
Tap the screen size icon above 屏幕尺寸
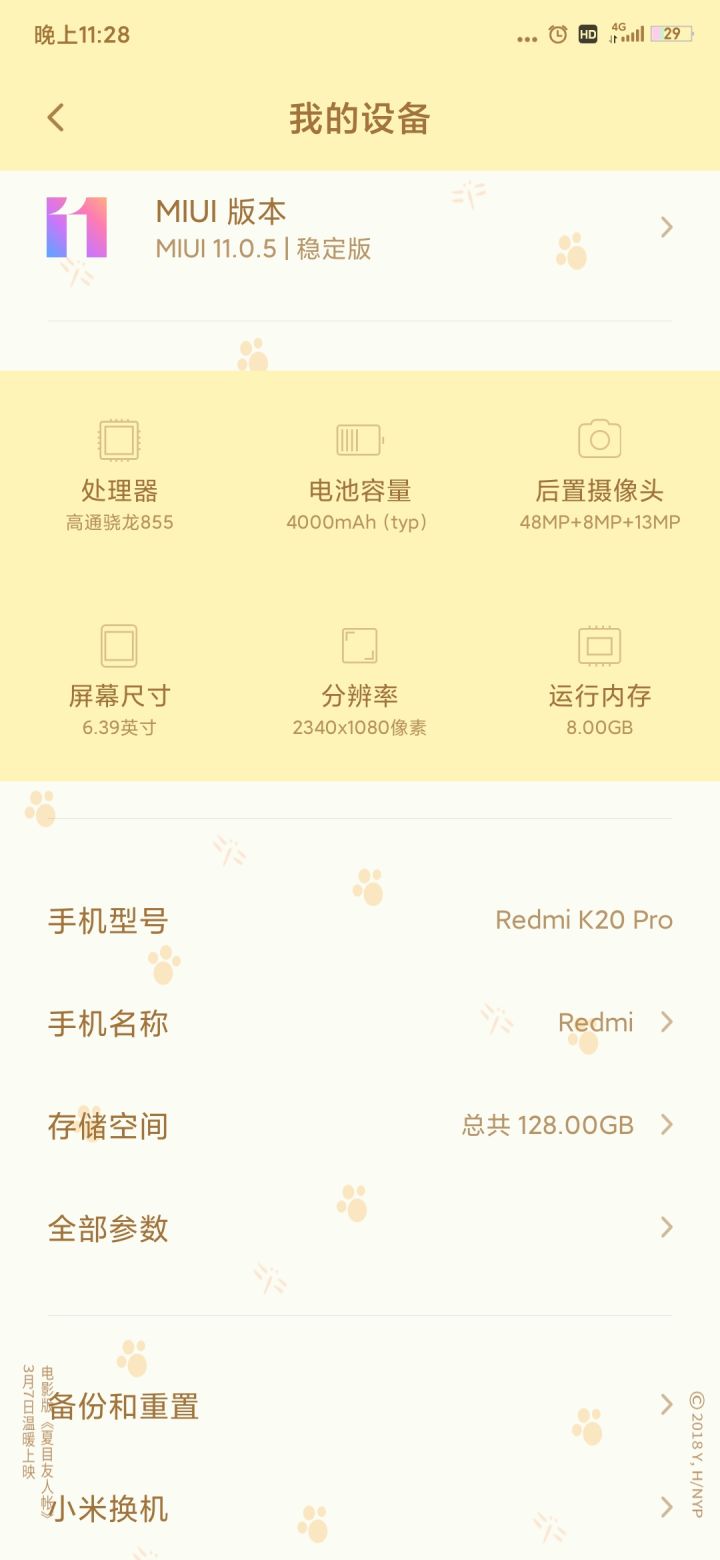(x=118, y=645)
